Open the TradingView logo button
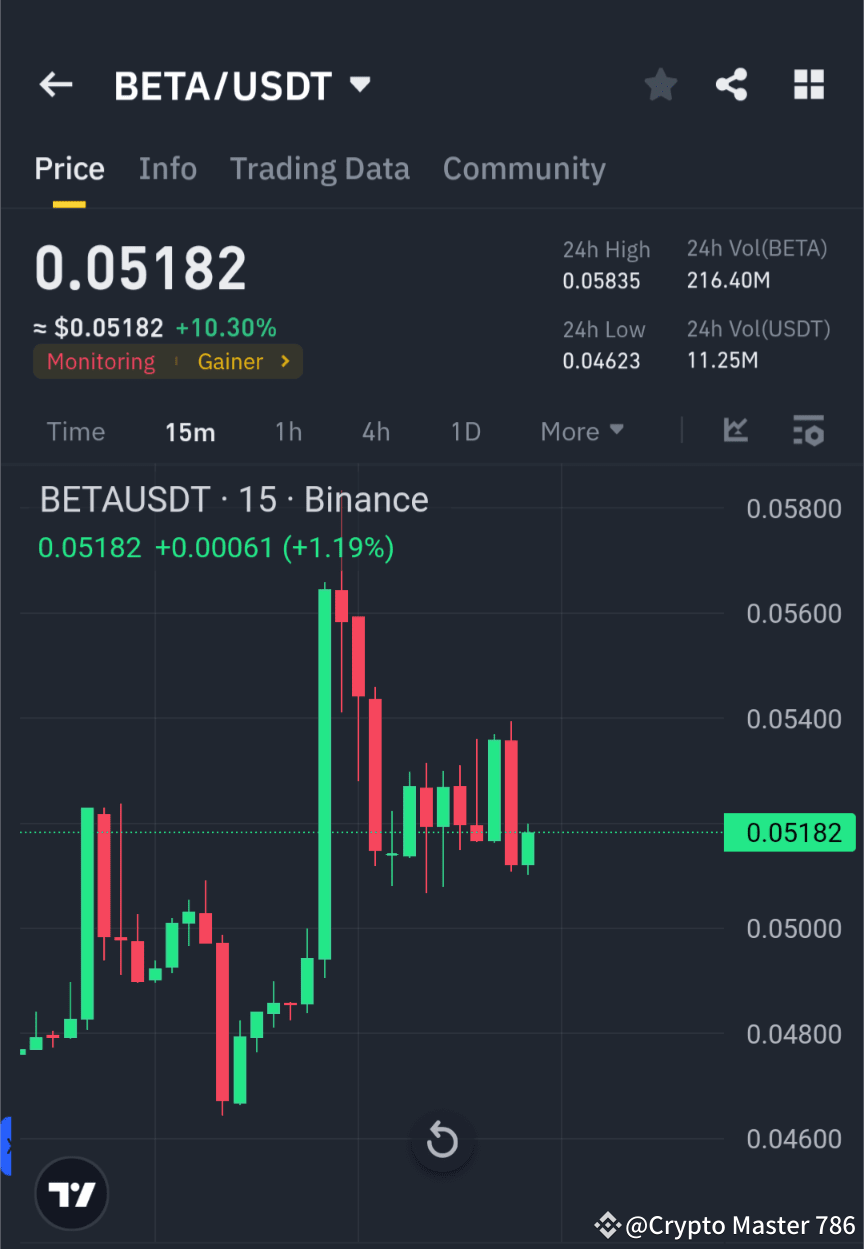Image resolution: width=864 pixels, height=1249 pixels. coord(70,1193)
